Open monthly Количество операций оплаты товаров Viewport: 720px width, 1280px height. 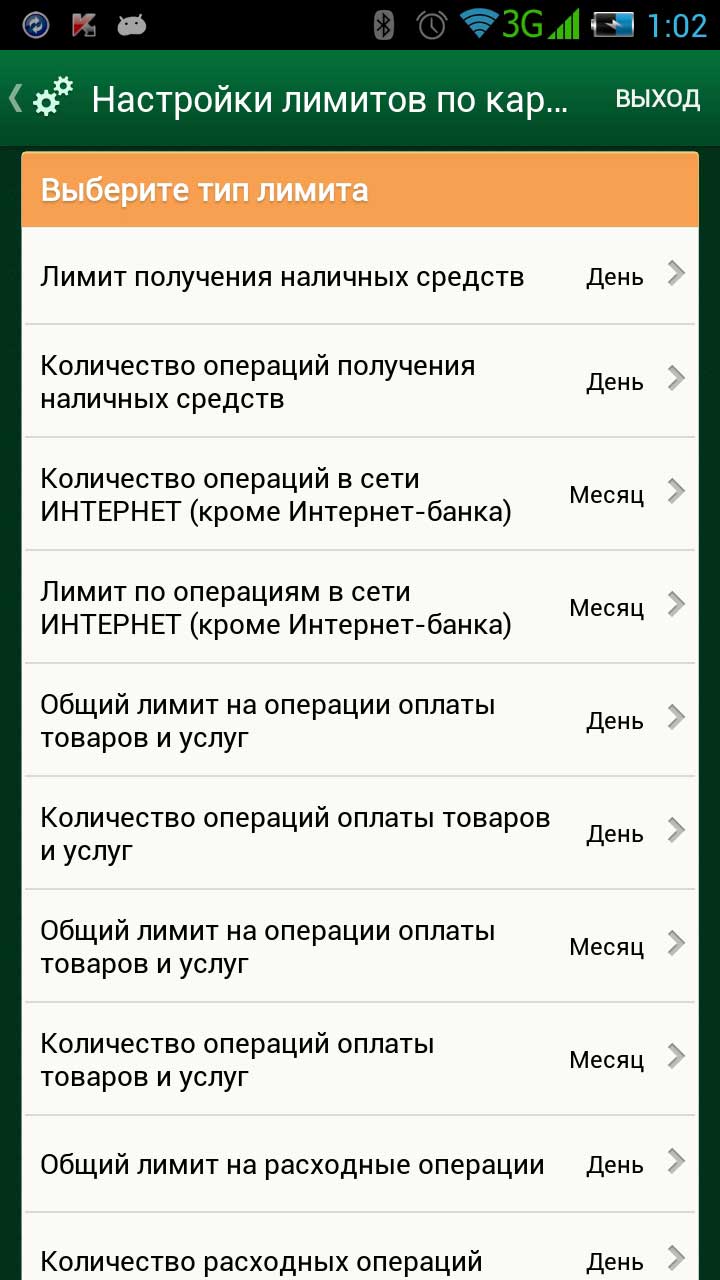360,1059
